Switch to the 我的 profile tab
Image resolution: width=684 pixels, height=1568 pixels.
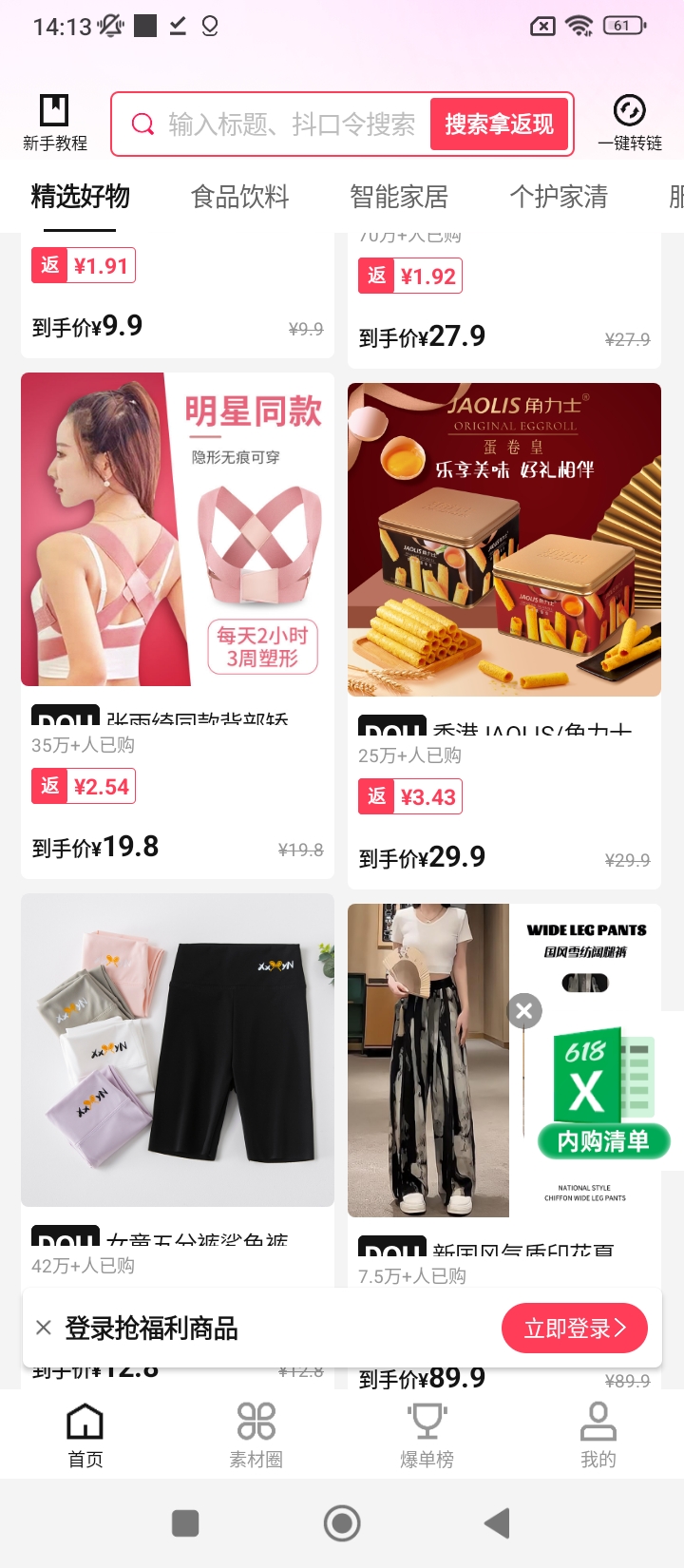pos(598,1435)
